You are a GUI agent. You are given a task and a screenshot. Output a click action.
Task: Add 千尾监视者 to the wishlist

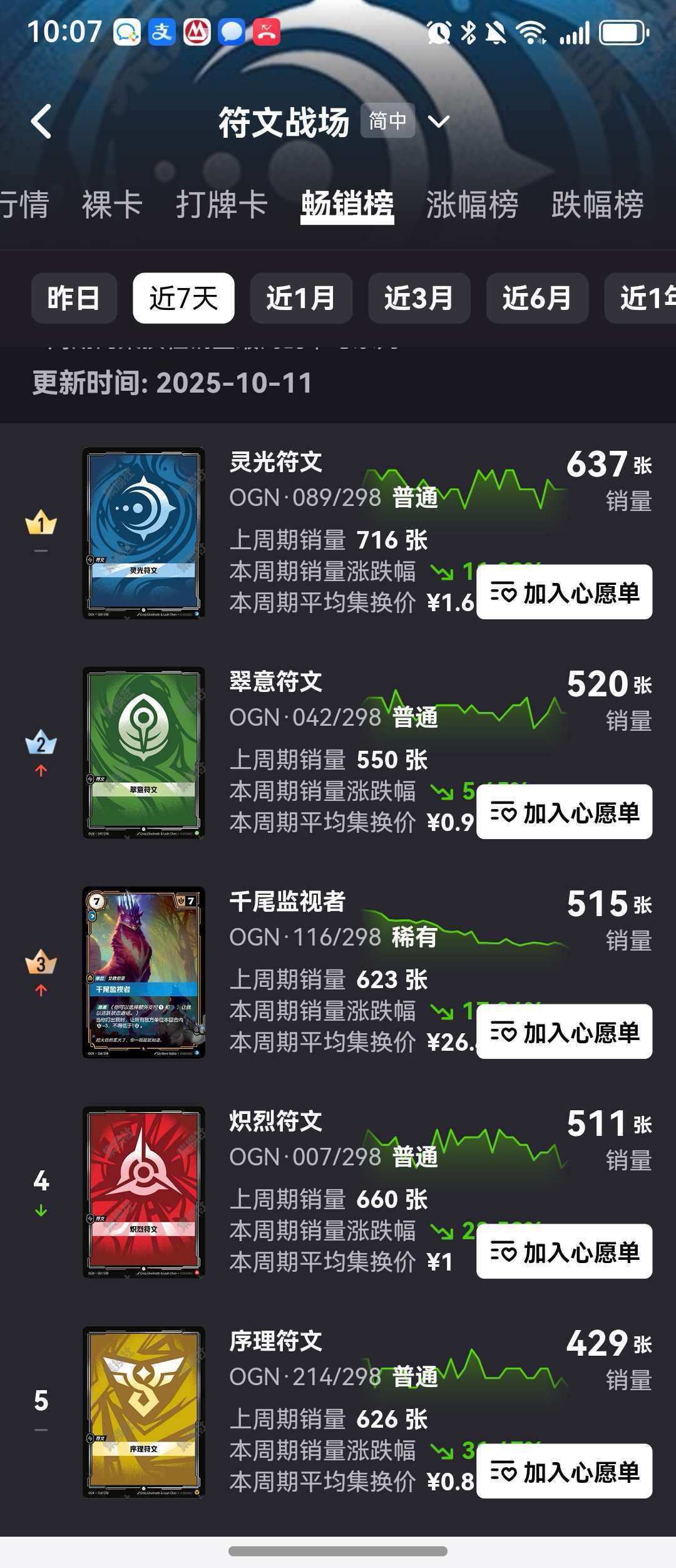564,1032
